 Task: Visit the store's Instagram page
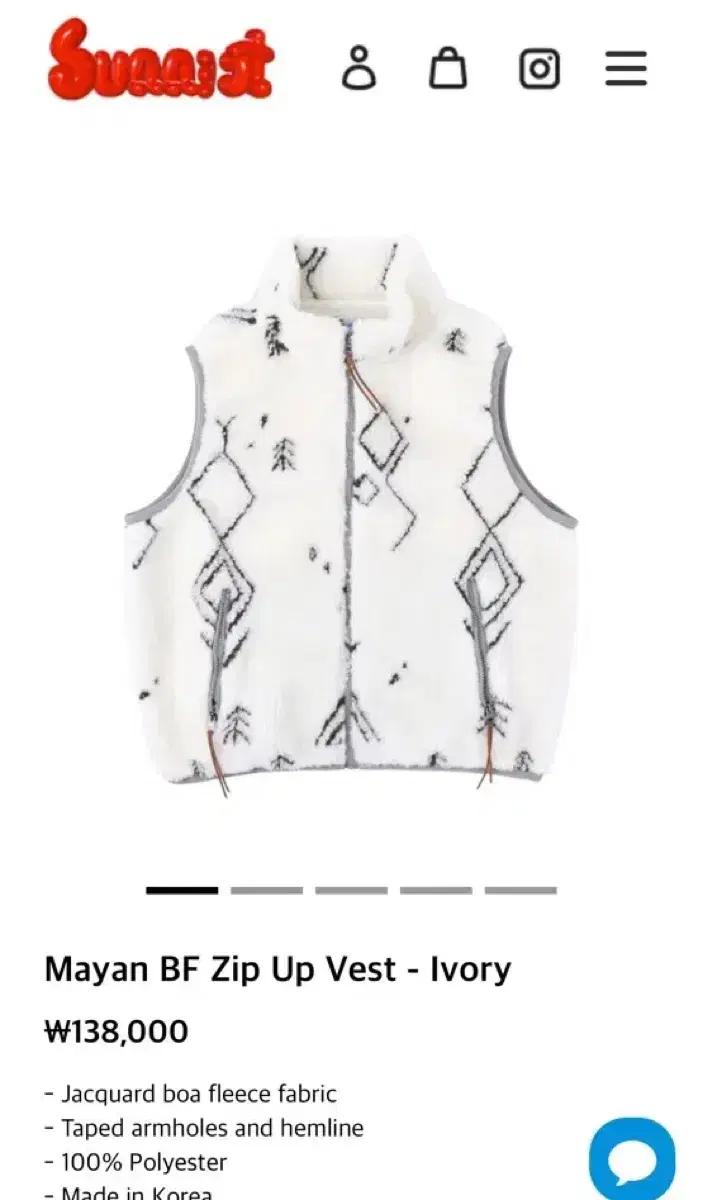(x=538, y=69)
